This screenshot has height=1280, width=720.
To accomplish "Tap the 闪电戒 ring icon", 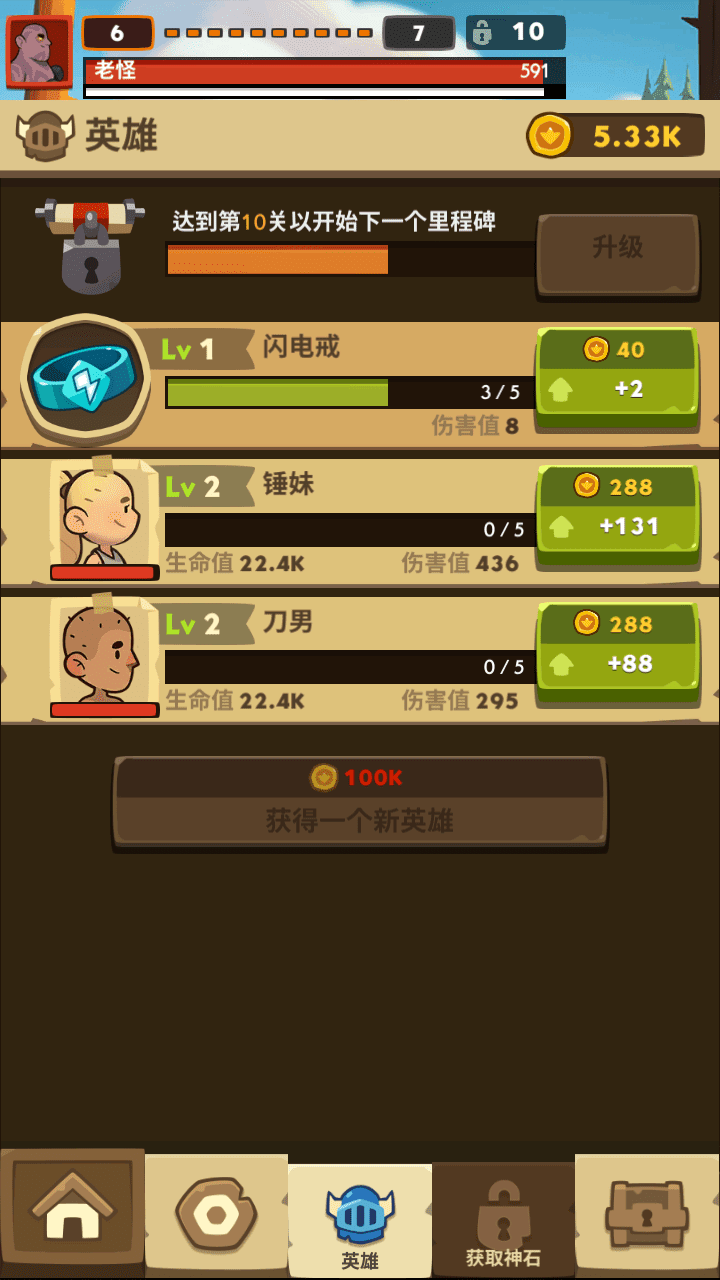I will tap(84, 380).
